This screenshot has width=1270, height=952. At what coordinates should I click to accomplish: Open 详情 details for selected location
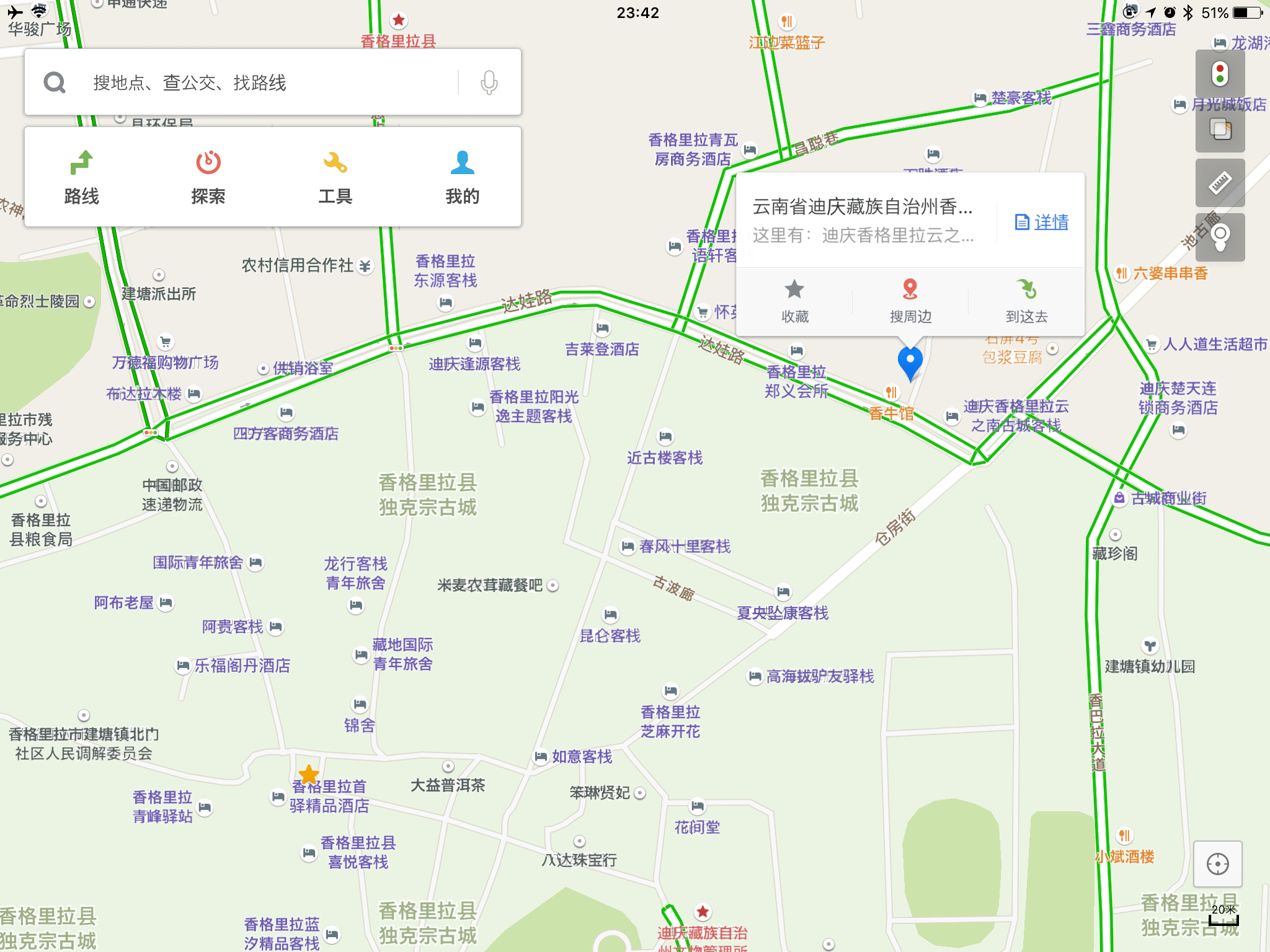click(x=1042, y=222)
